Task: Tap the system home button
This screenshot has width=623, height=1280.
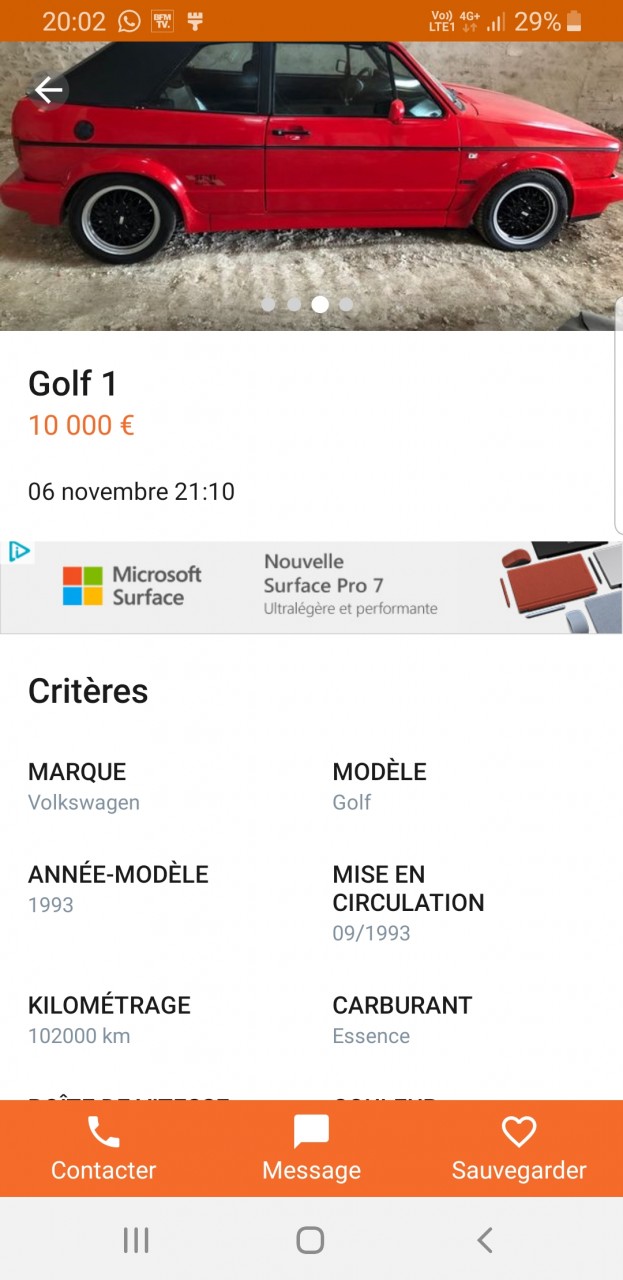Action: 310,1240
